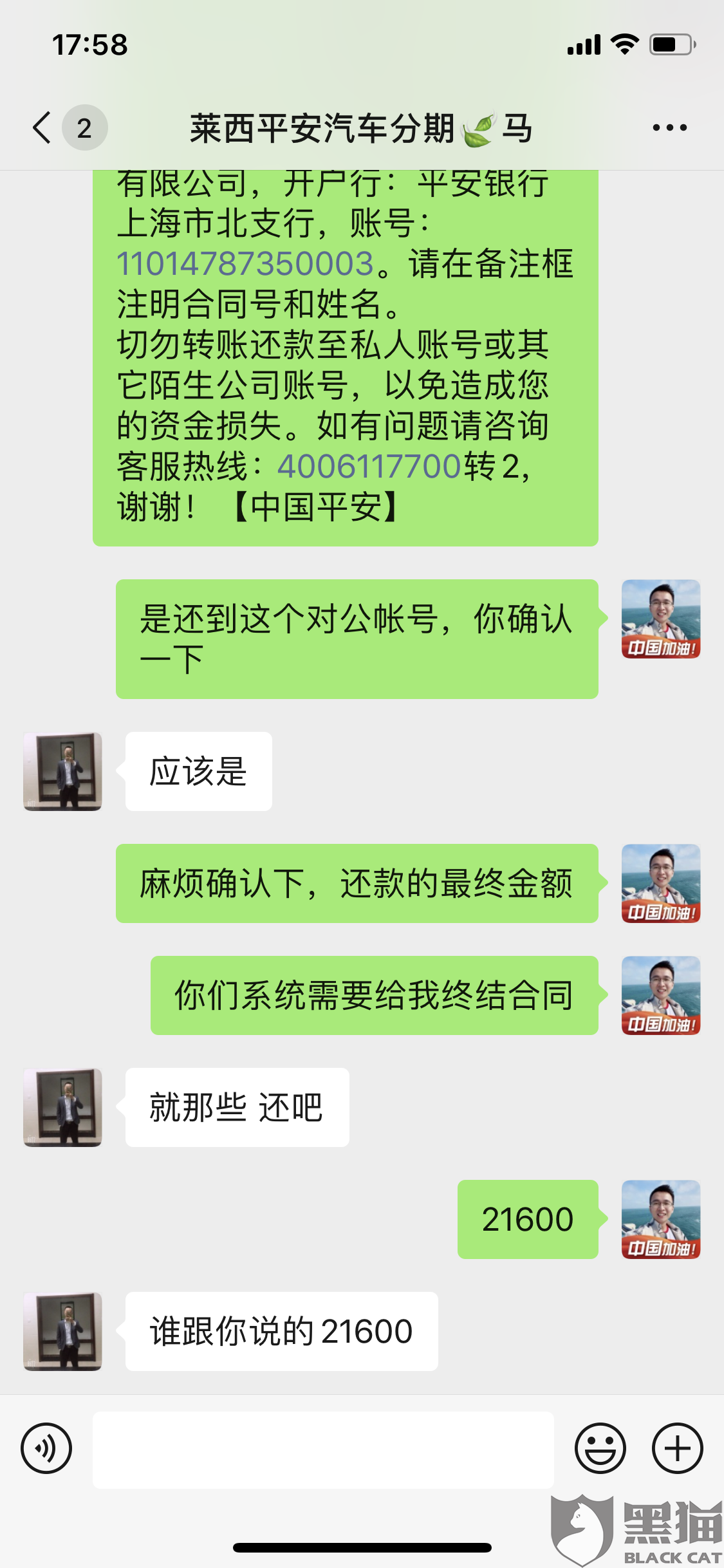Open the emoji sticker panel
Image resolution: width=724 pixels, height=1568 pixels.
pyautogui.click(x=600, y=1448)
